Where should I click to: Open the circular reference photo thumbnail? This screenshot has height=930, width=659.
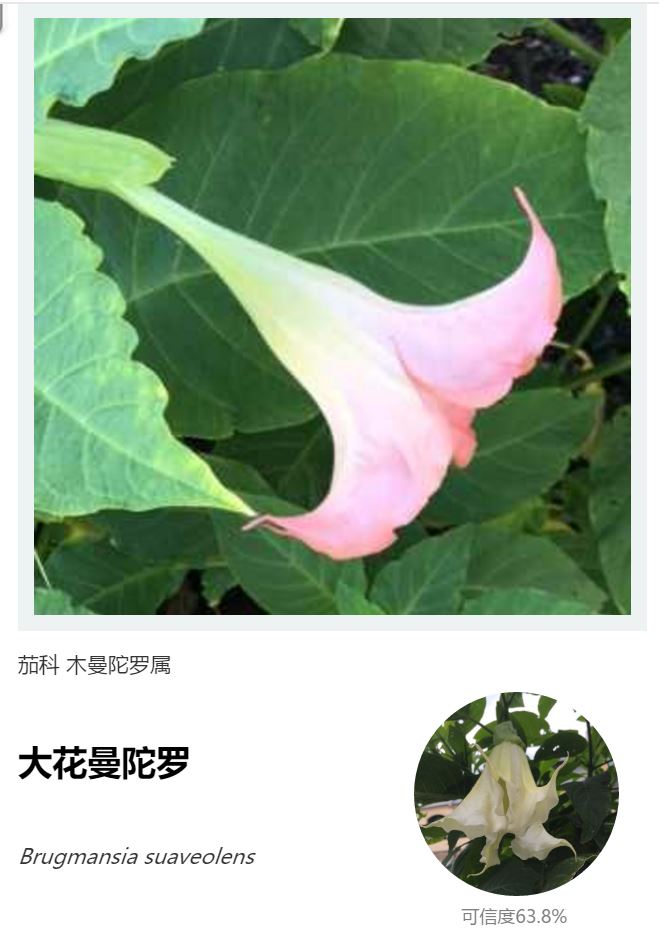516,794
